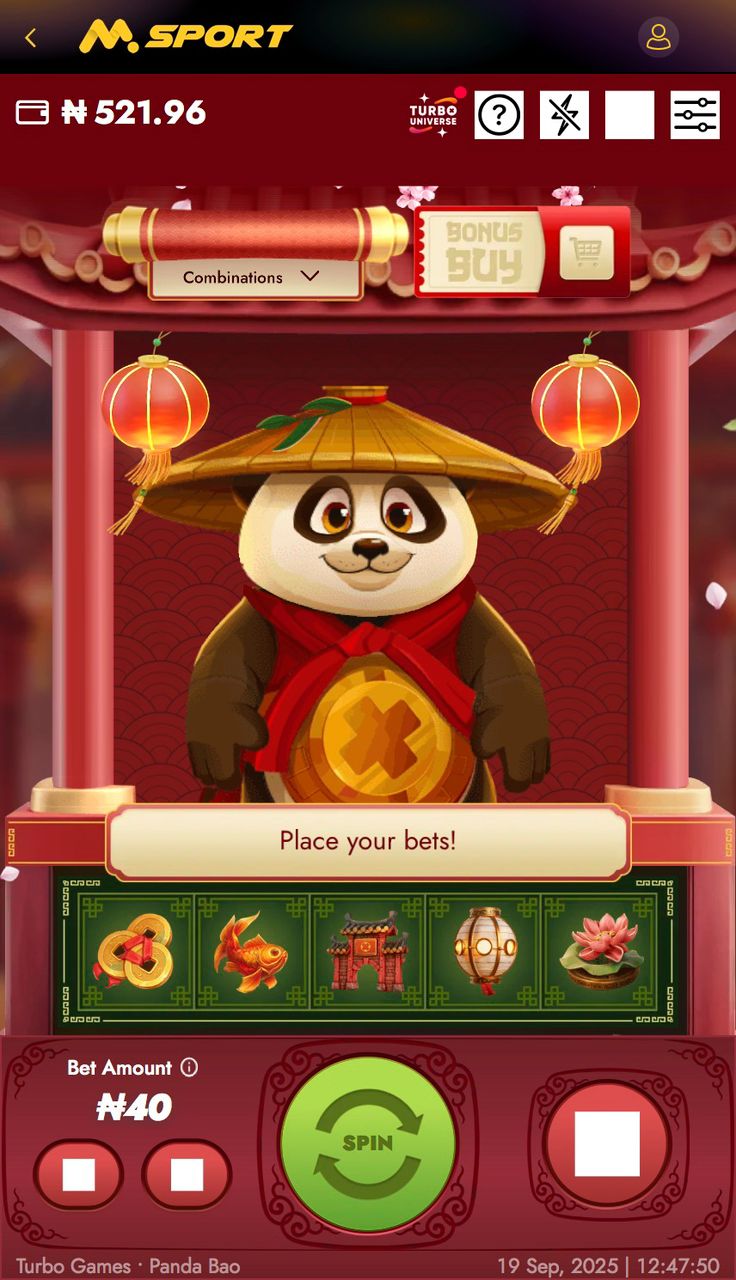736x1280 pixels.
Task: Hit the green SPIN button
Action: coord(367,1143)
